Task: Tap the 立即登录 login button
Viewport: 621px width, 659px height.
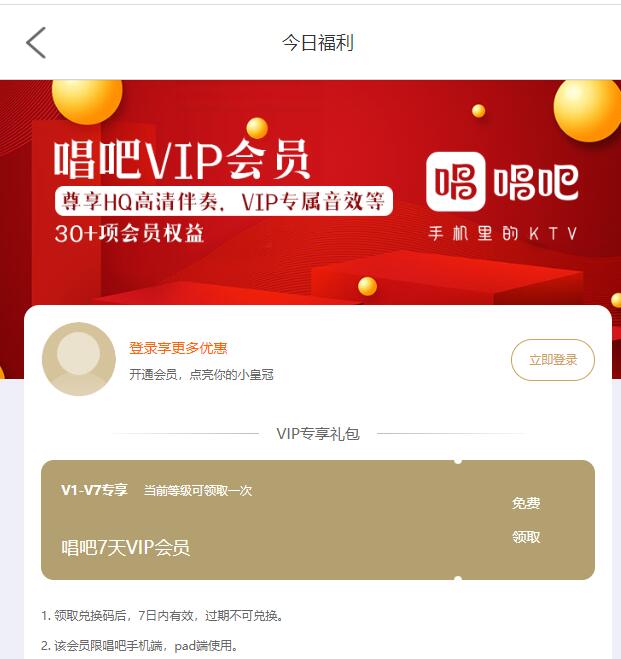Action: point(552,360)
